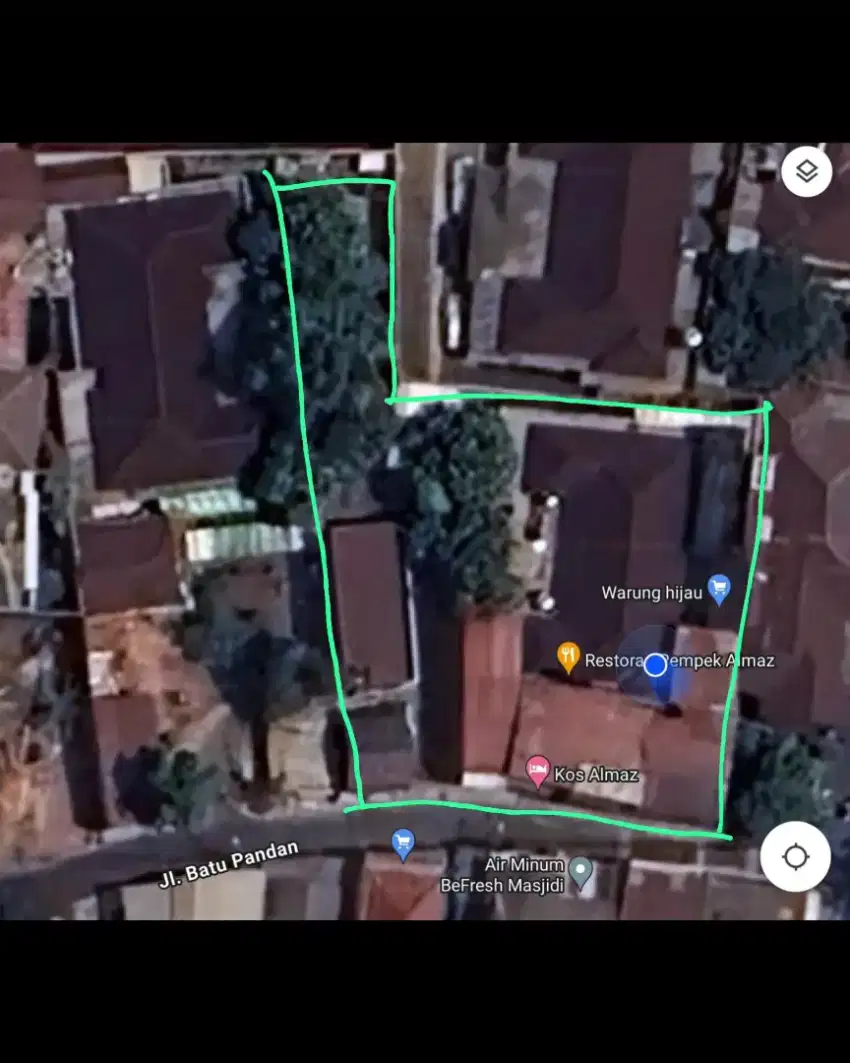This screenshot has height=1063, width=850.
Task: Select Restoran Pempek Almaz marker
Action: tap(568, 658)
